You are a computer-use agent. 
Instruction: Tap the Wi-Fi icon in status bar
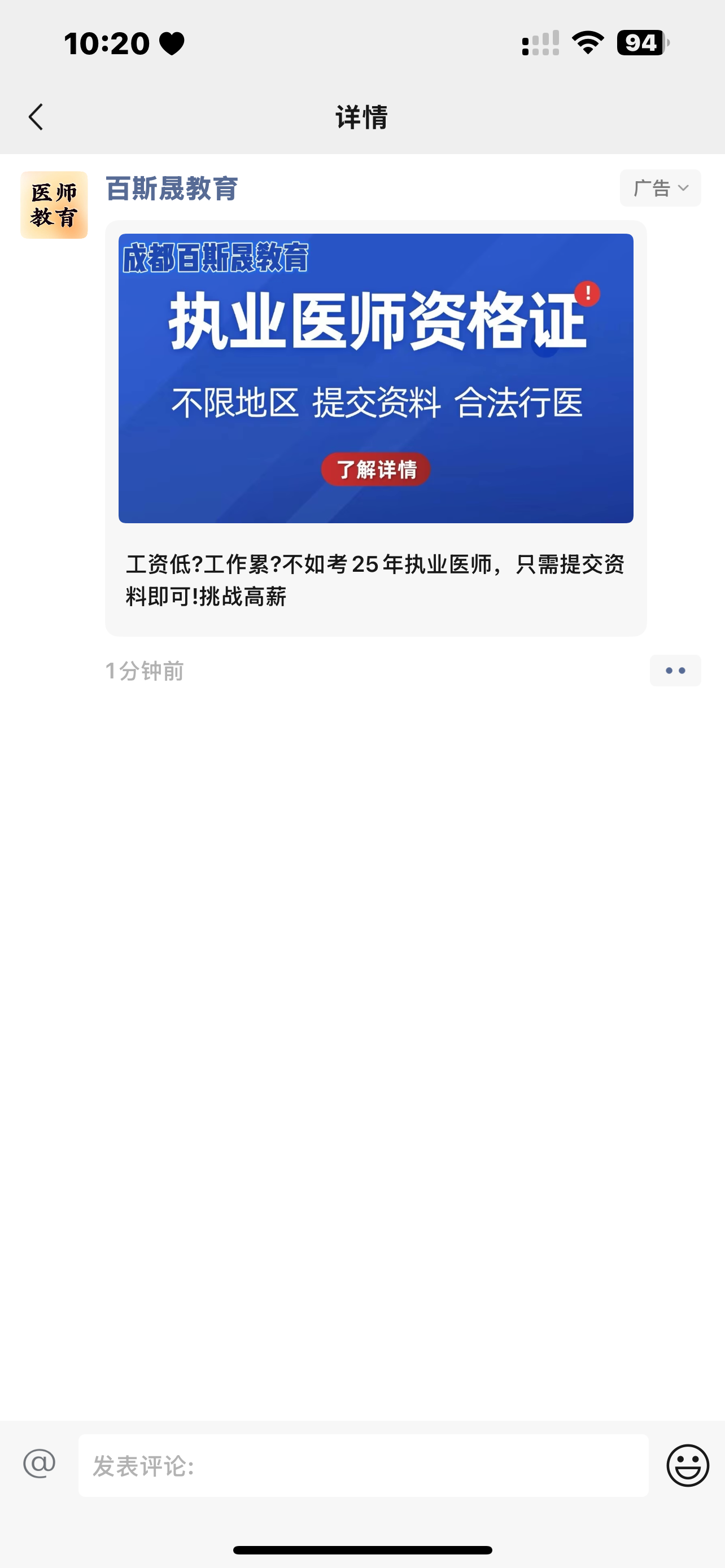click(x=586, y=42)
